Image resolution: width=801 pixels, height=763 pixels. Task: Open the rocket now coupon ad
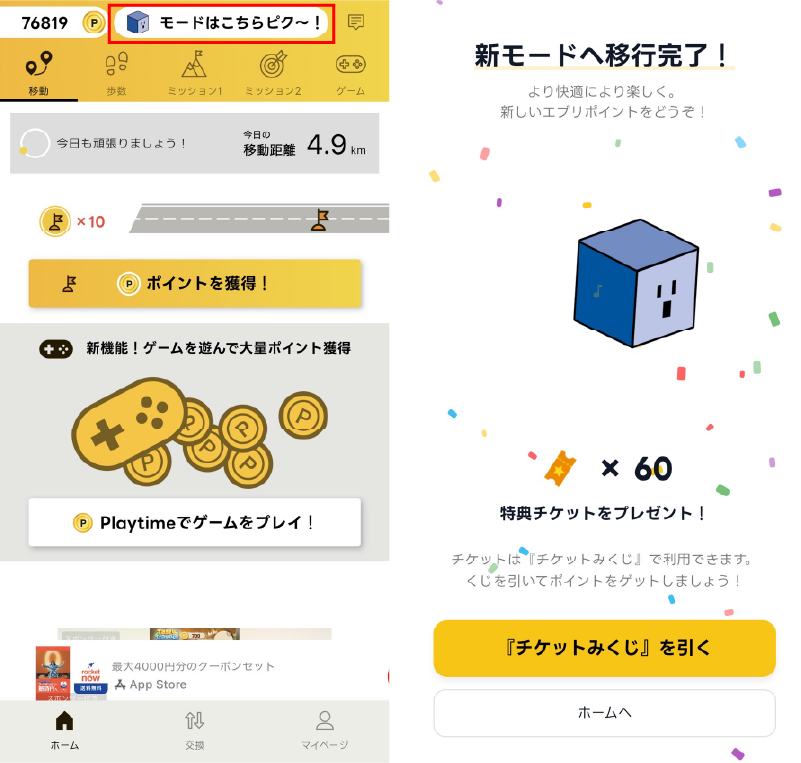click(x=200, y=674)
